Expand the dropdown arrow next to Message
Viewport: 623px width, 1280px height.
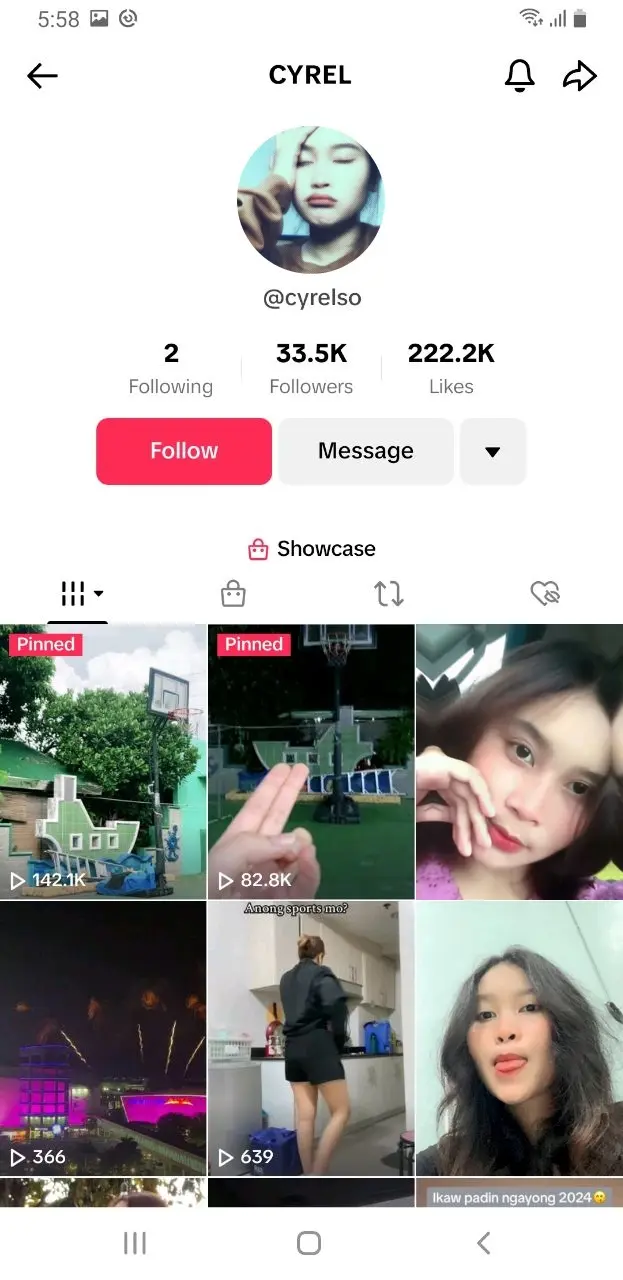click(492, 451)
